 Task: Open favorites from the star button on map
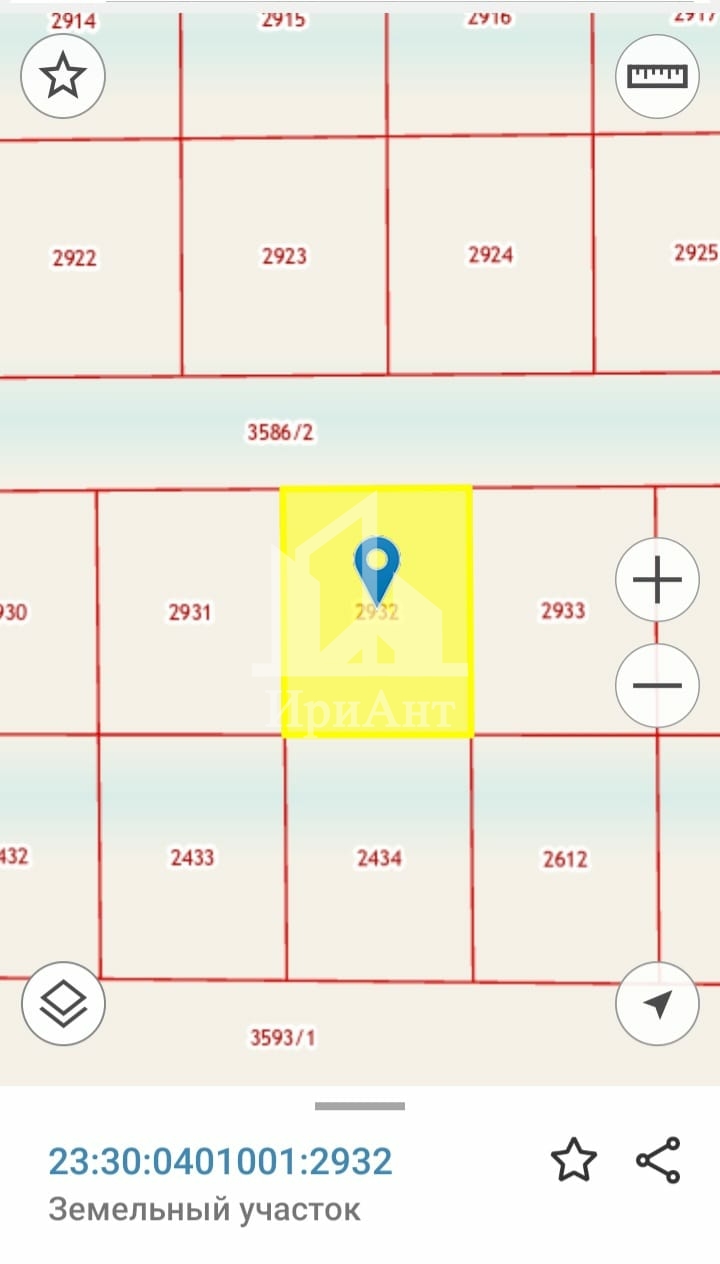coord(63,75)
